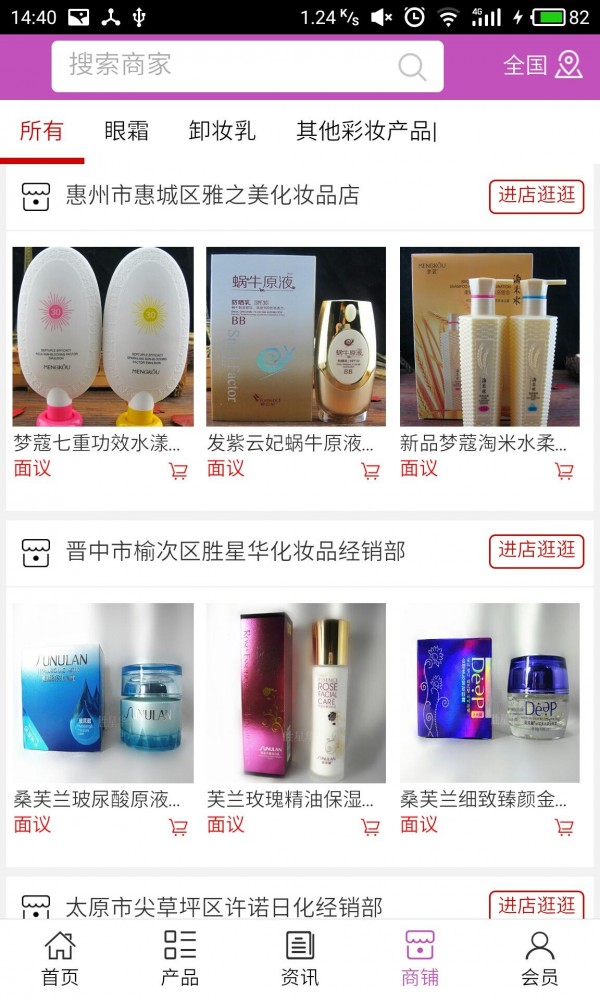Visit the 胜星华化妆品经销部 shop via 进店逛逛
Viewport: 600px width, 1000px height.
click(x=536, y=550)
